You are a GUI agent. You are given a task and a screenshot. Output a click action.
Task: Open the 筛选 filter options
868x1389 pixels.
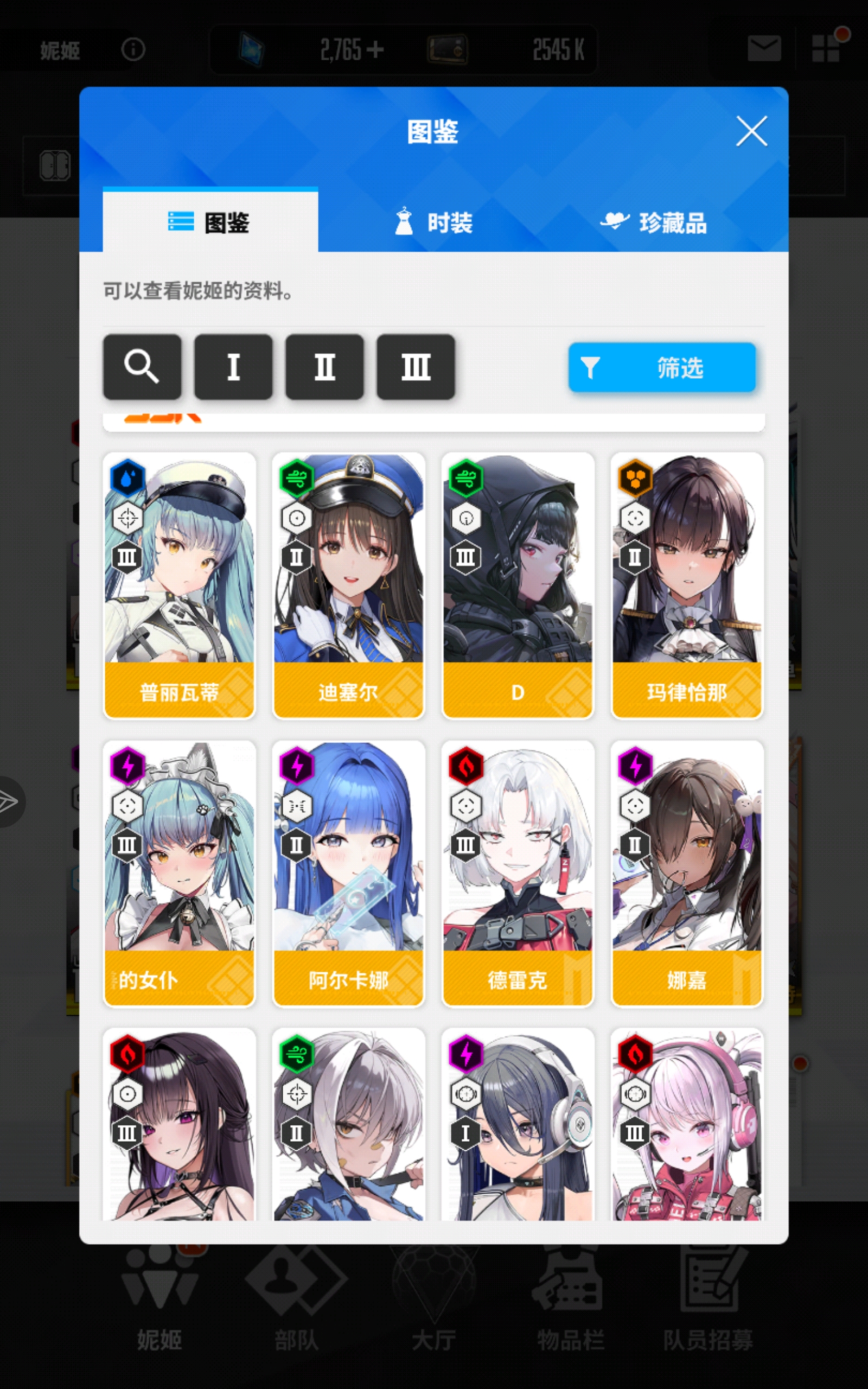pos(662,367)
